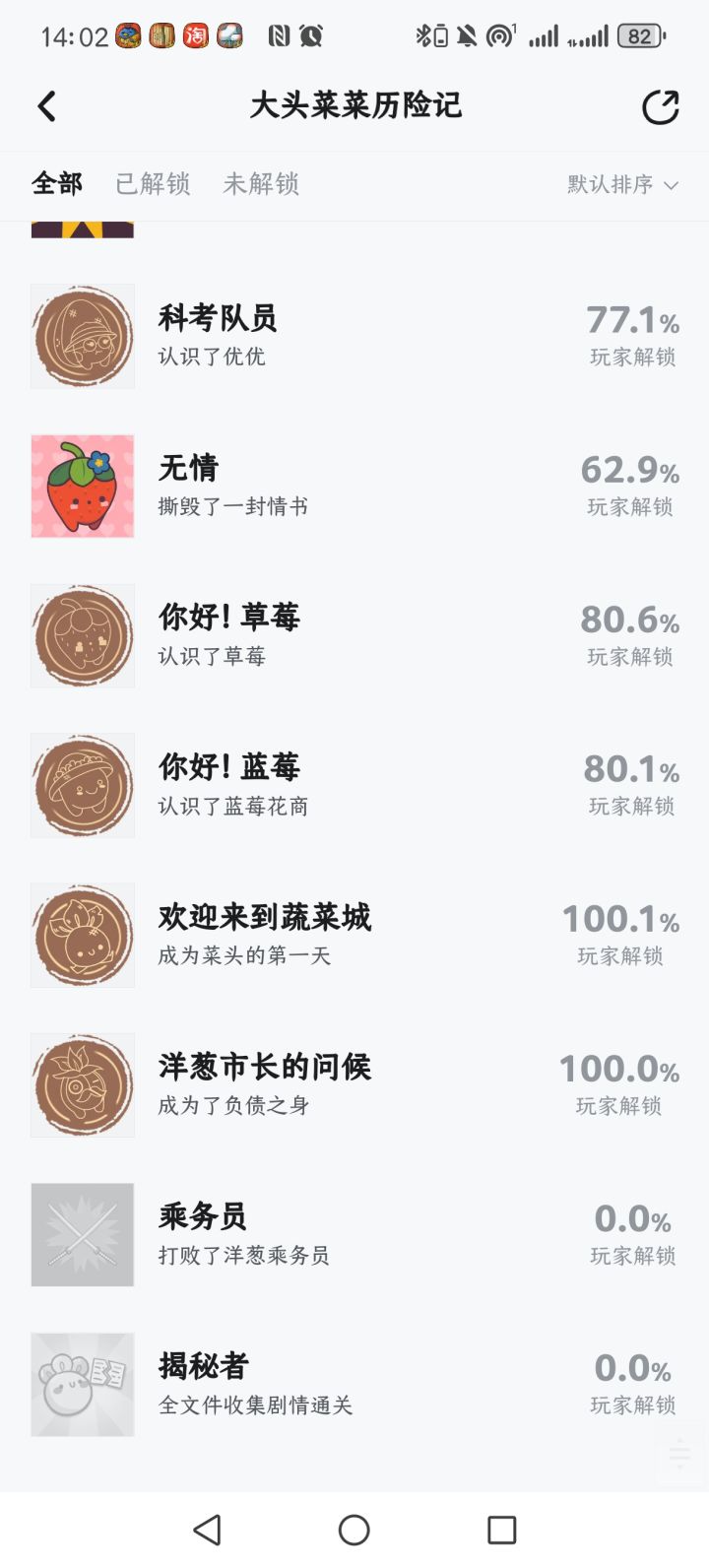The width and height of the screenshot is (709, 1568).
Task: Switch to the 未解锁 tab
Action: click(261, 184)
